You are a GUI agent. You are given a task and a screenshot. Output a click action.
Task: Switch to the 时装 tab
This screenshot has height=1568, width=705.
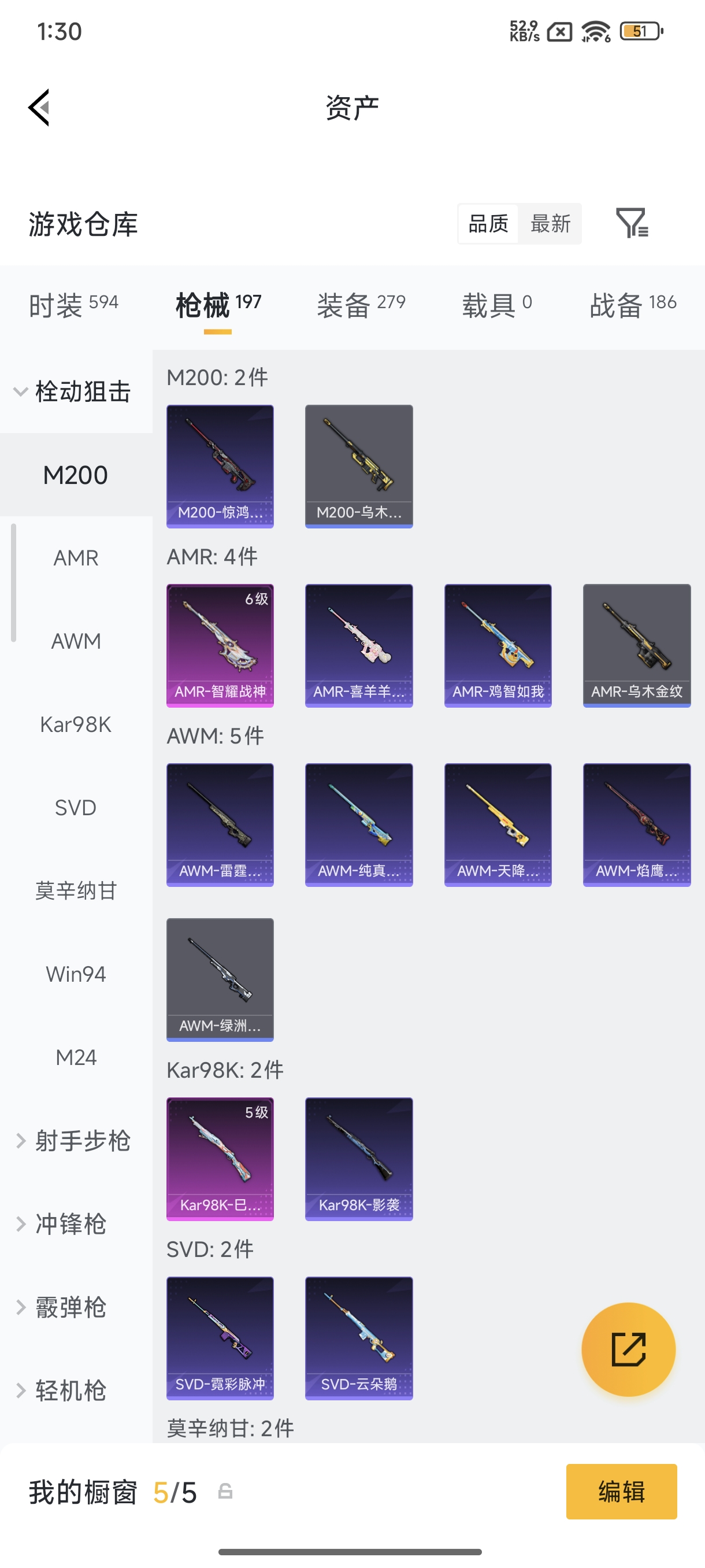click(73, 304)
